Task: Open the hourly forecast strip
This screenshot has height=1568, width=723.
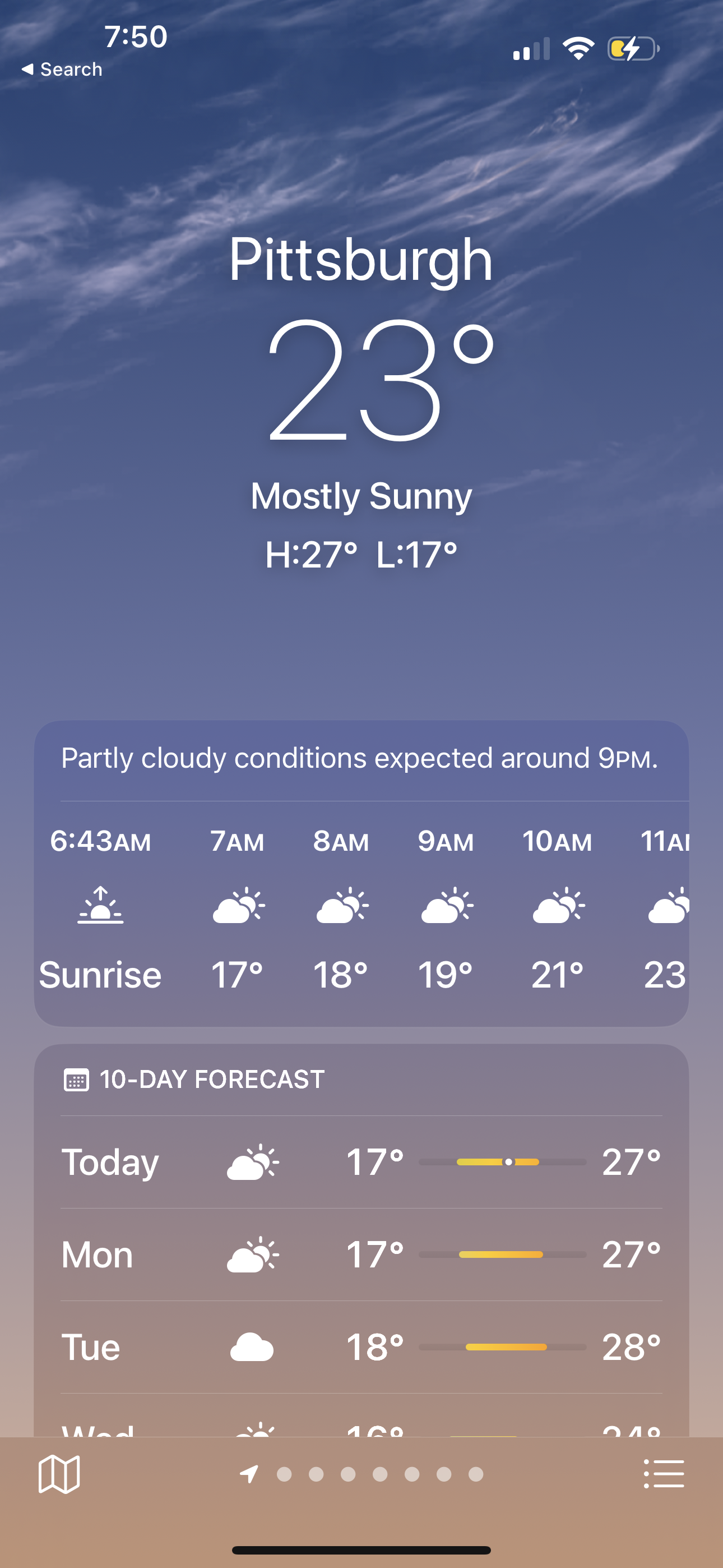Action: click(361, 907)
